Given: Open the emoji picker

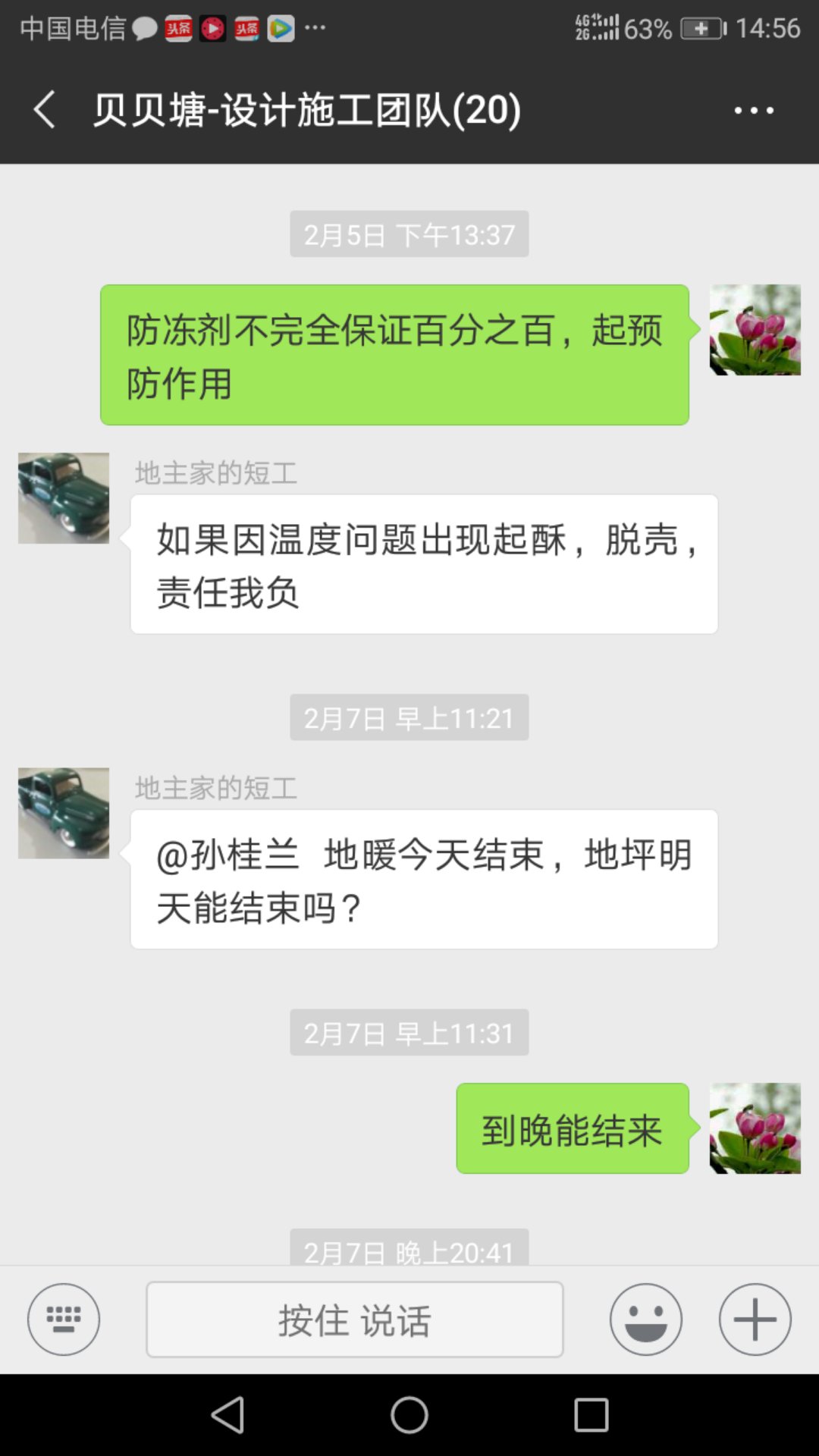Looking at the screenshot, I should [645, 1319].
